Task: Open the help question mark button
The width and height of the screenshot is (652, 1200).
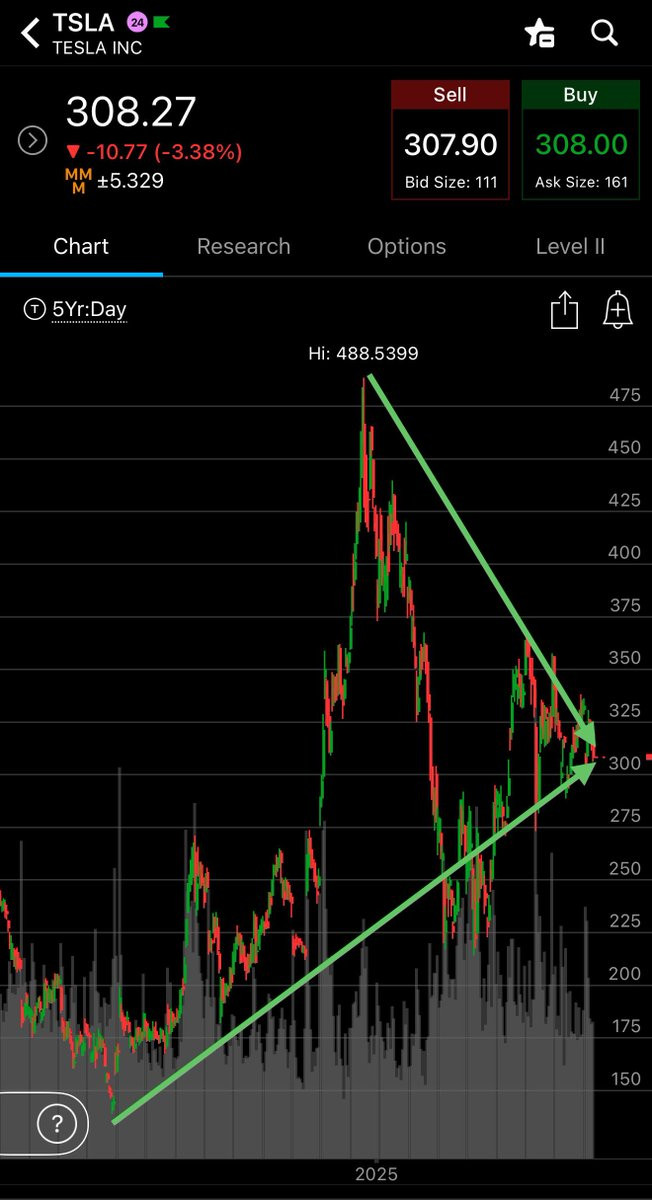Action: (57, 1124)
